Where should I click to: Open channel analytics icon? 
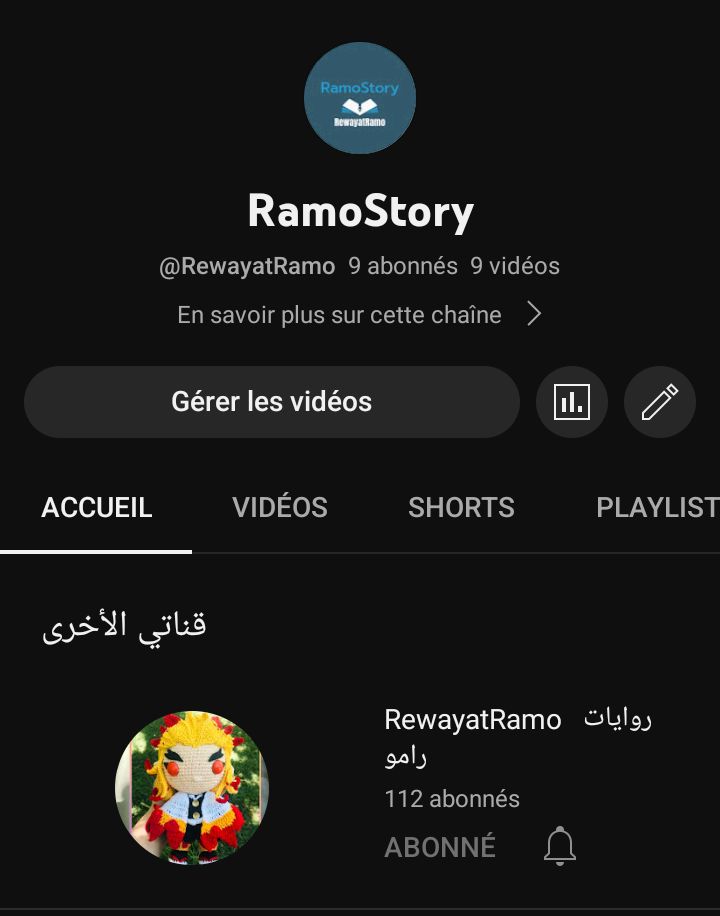pyautogui.click(x=571, y=402)
